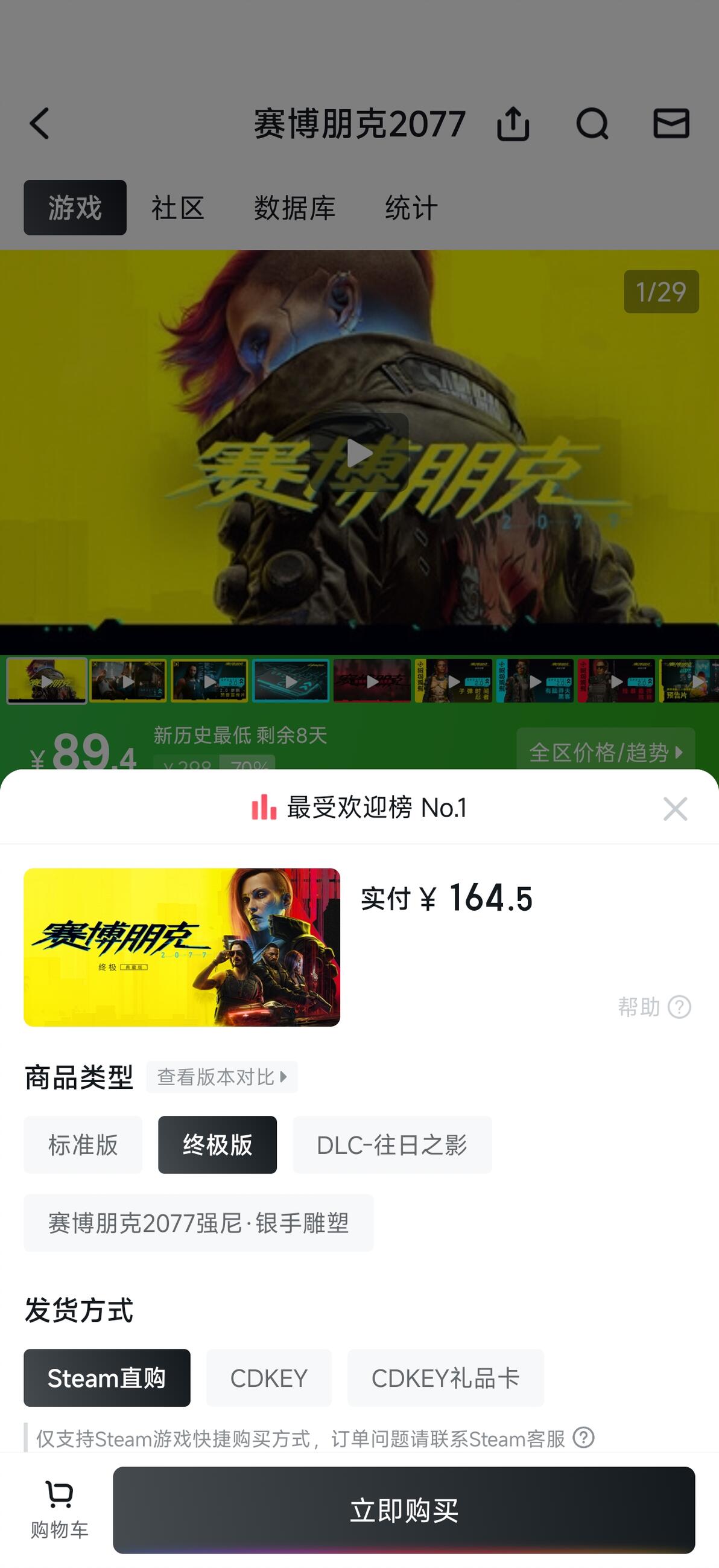Open 查看版本对比 comparison
719x1568 pixels.
pyautogui.click(x=222, y=1077)
